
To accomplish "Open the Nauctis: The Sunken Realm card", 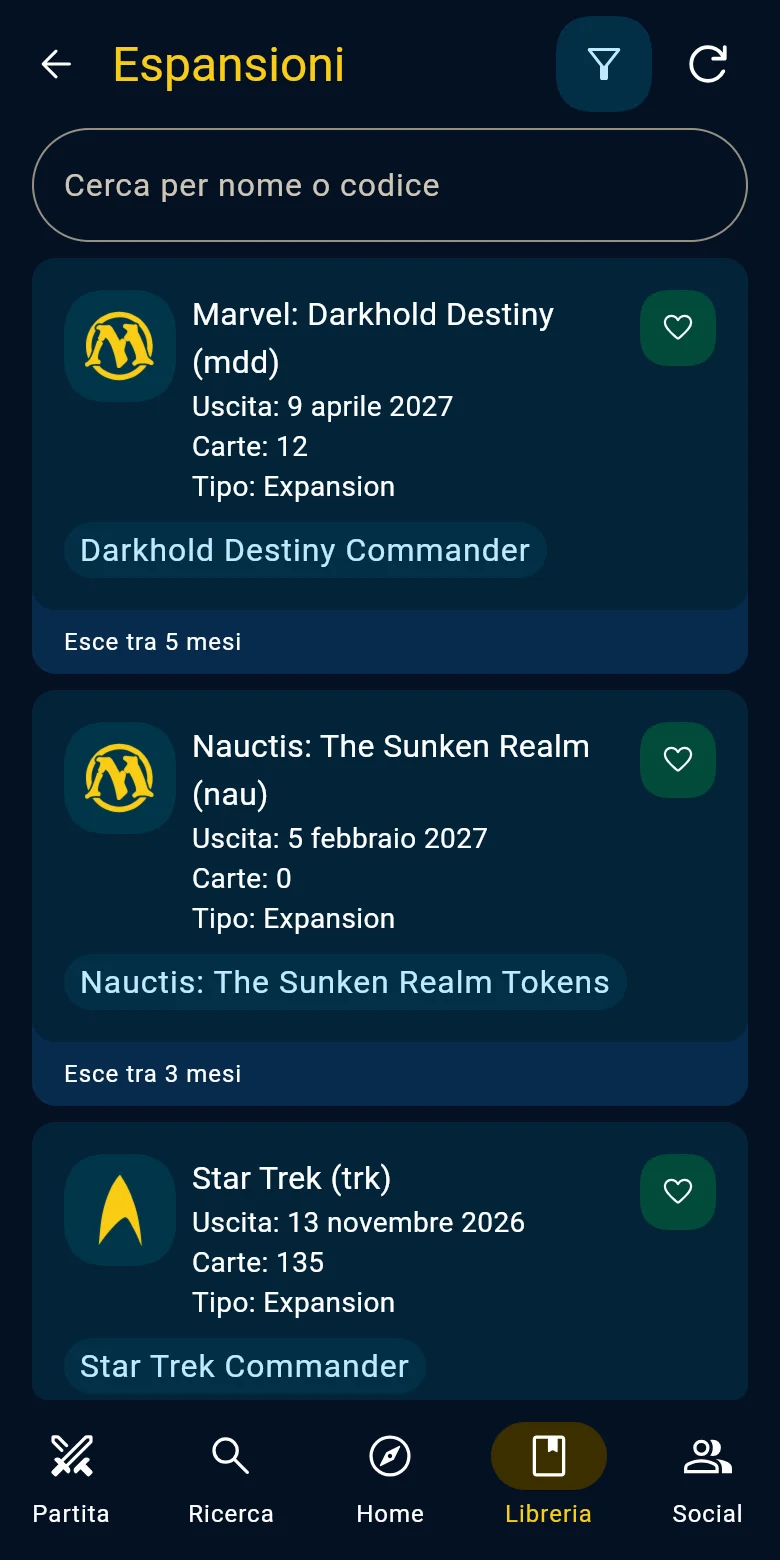I will pyautogui.click(x=390, y=866).
